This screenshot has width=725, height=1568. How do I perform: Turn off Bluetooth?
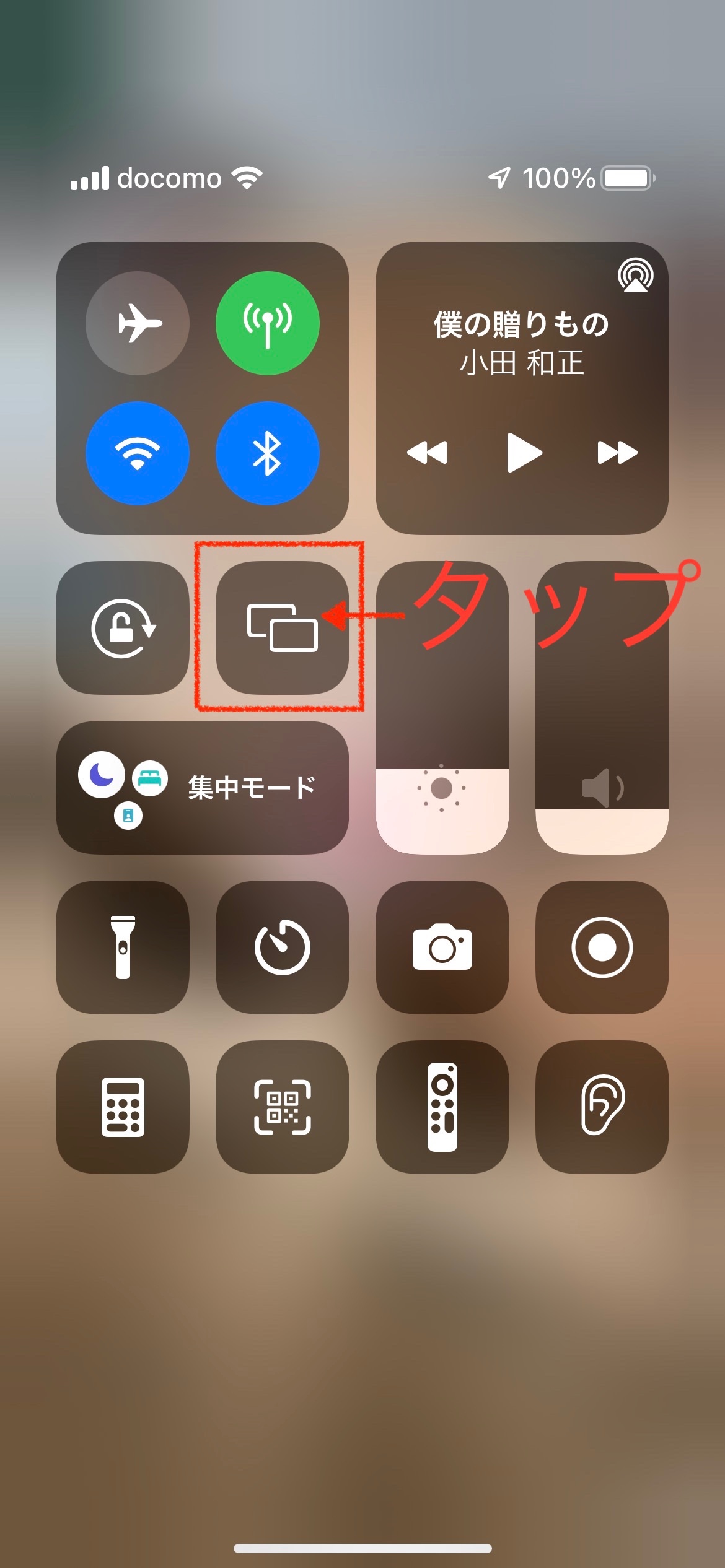tap(267, 453)
